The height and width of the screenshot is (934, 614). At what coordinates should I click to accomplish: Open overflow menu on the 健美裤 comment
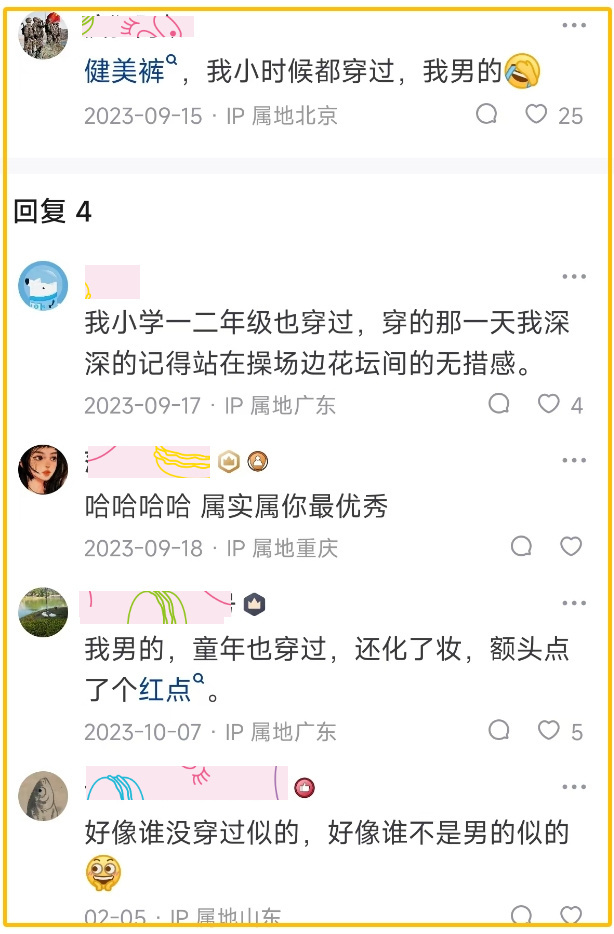[573, 26]
